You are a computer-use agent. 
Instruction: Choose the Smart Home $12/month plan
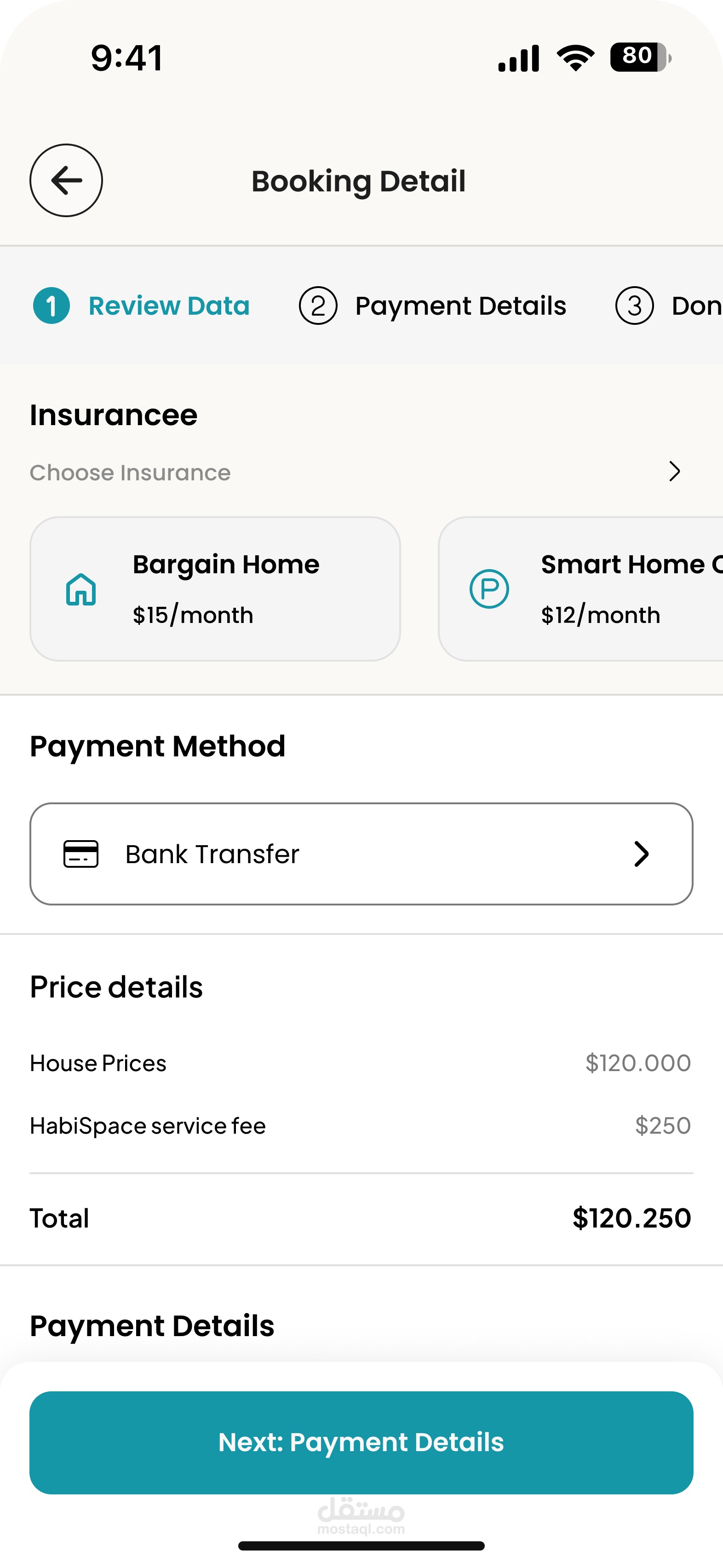point(580,588)
